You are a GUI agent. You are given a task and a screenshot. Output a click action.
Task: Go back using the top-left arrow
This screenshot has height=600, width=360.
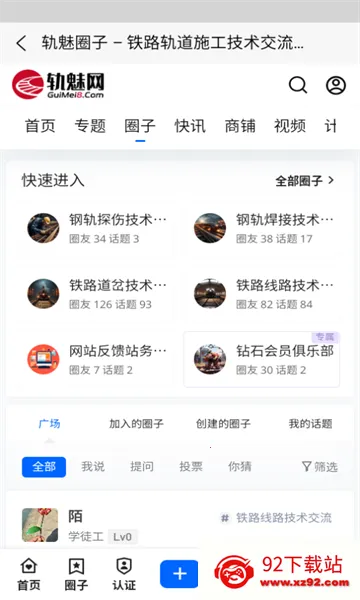coord(21,43)
